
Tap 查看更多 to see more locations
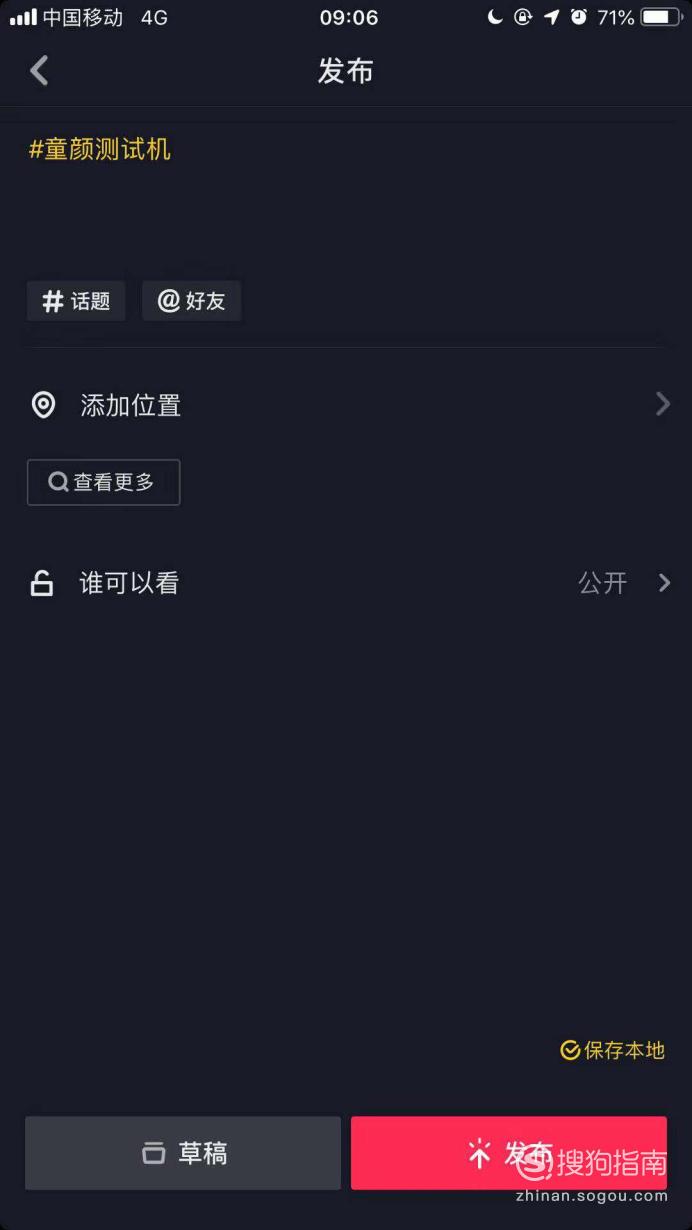point(104,482)
